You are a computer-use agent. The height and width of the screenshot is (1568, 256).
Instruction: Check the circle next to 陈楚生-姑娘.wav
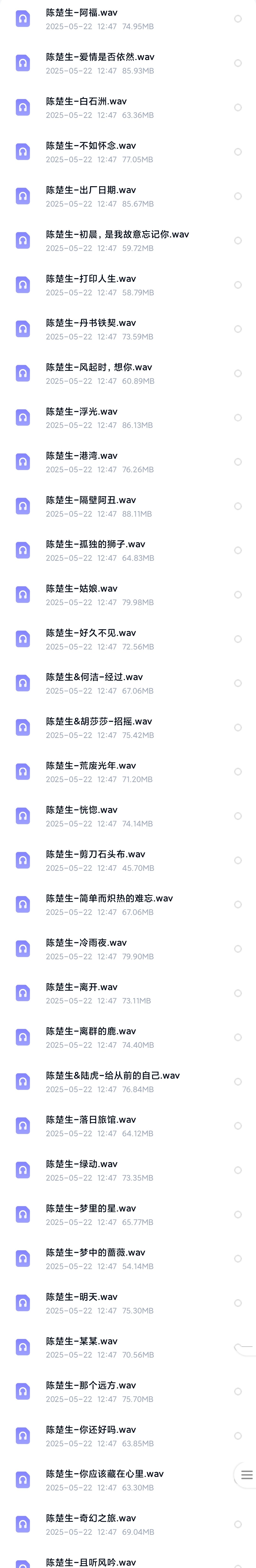(238, 595)
